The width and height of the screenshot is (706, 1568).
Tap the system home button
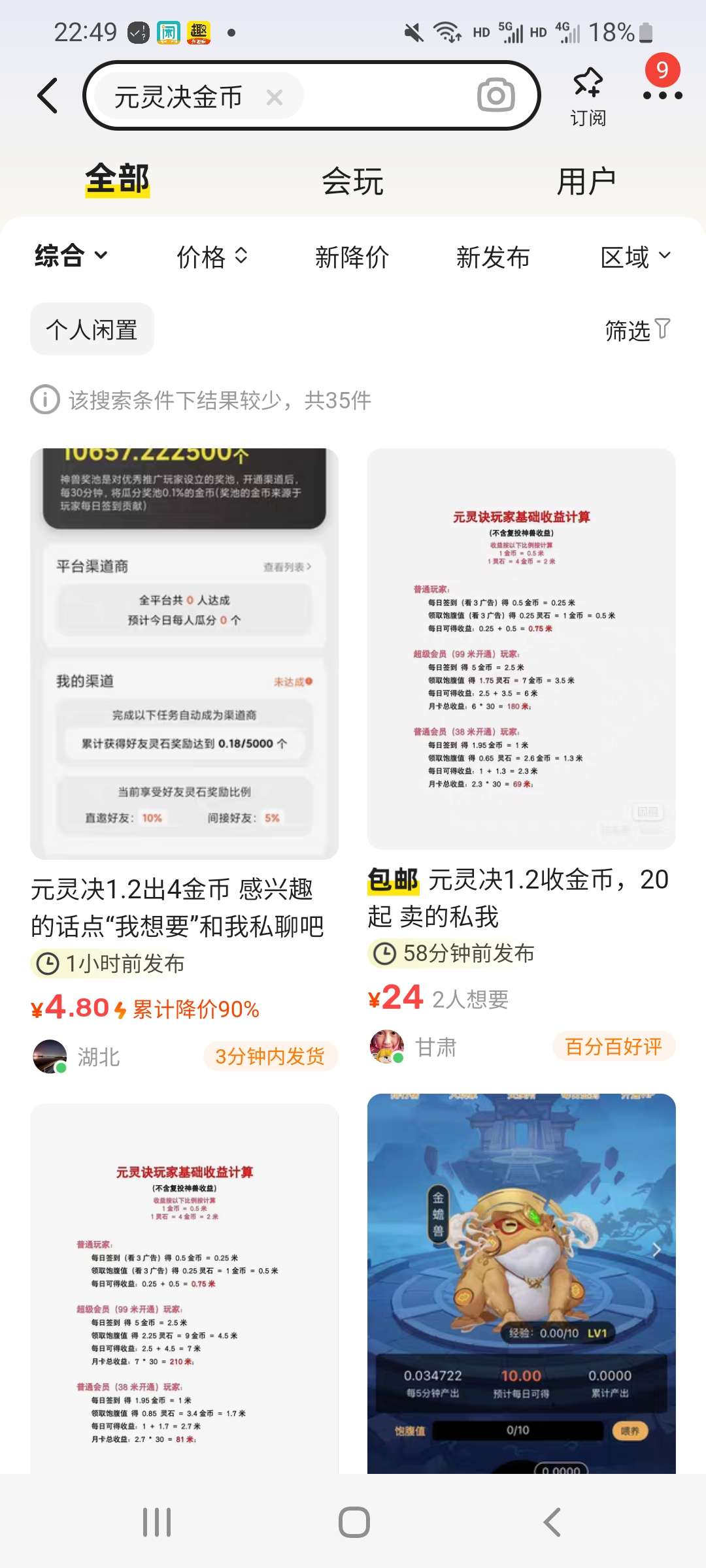(354, 1522)
